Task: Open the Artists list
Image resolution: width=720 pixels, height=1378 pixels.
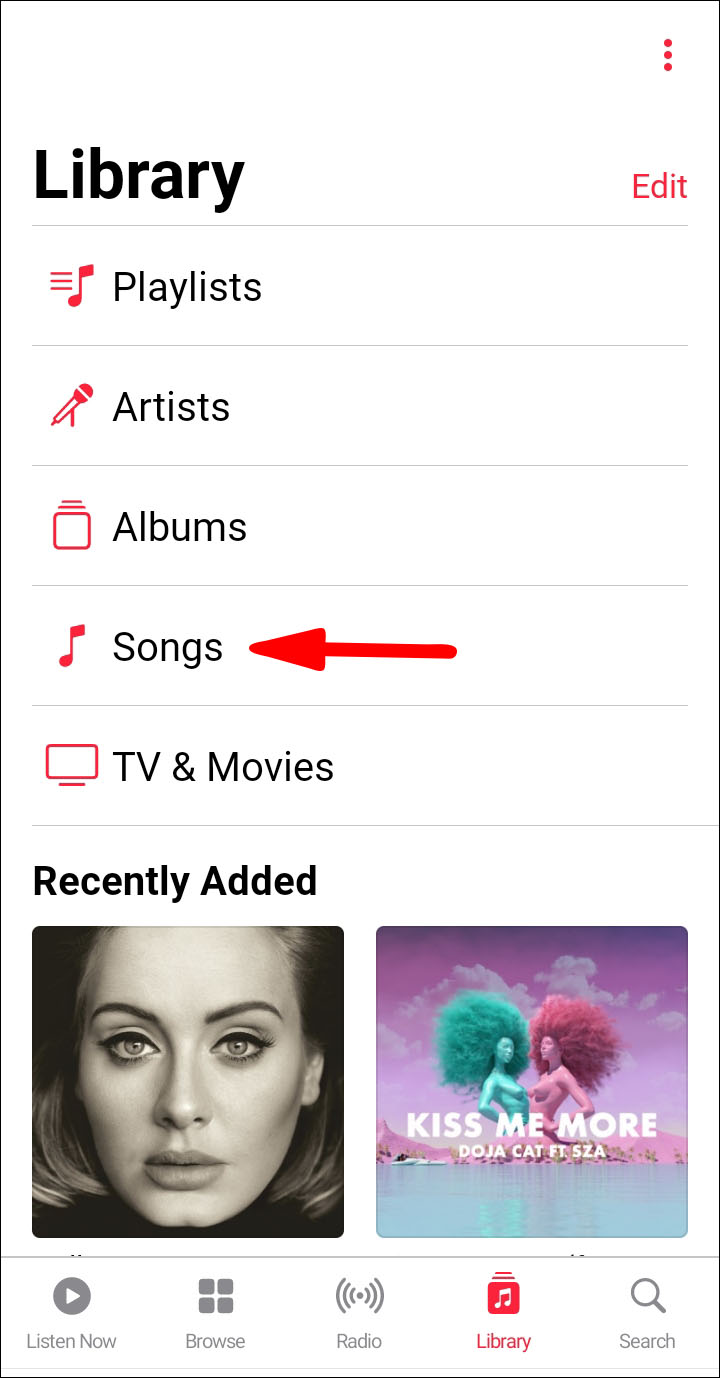Action: tap(171, 407)
